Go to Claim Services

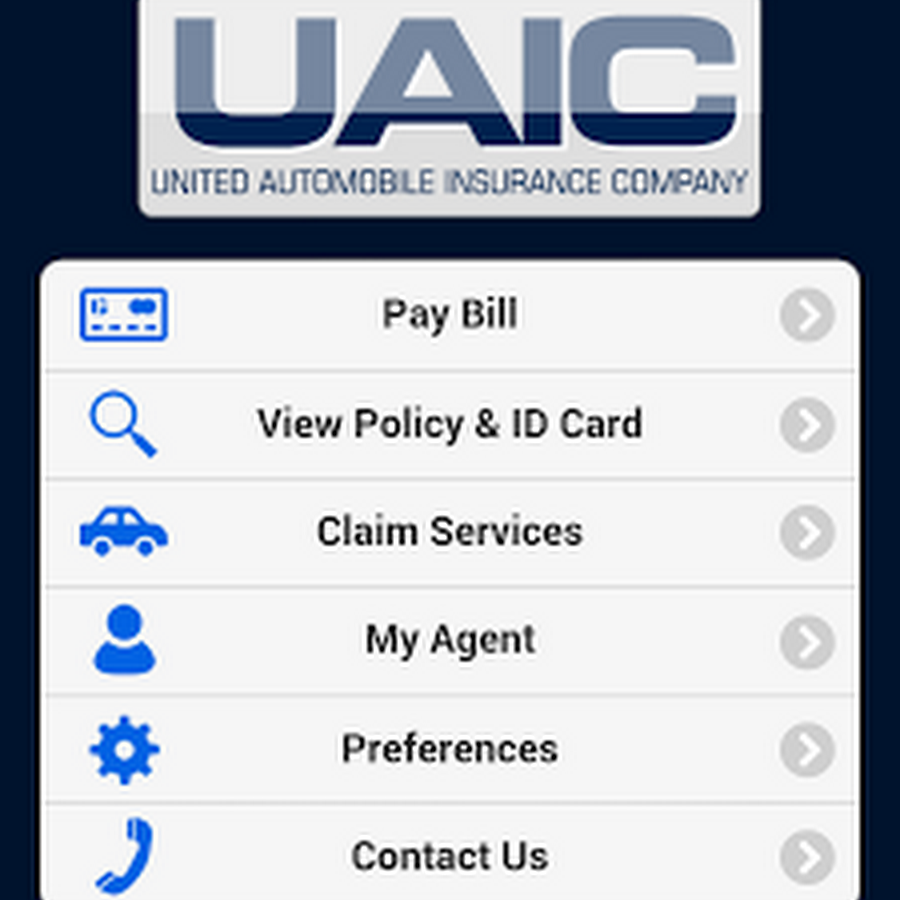[x=450, y=532]
